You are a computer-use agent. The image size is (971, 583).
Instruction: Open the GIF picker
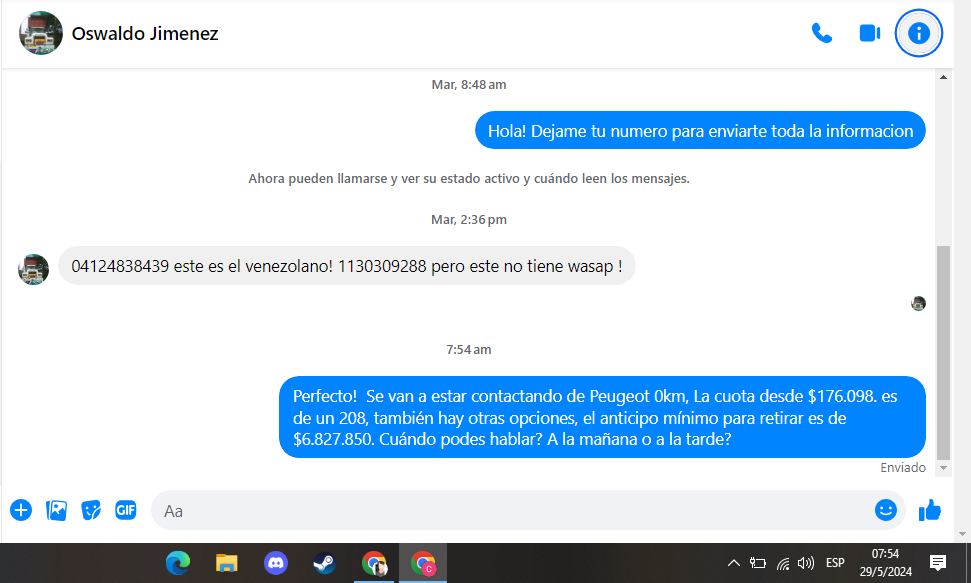point(125,510)
